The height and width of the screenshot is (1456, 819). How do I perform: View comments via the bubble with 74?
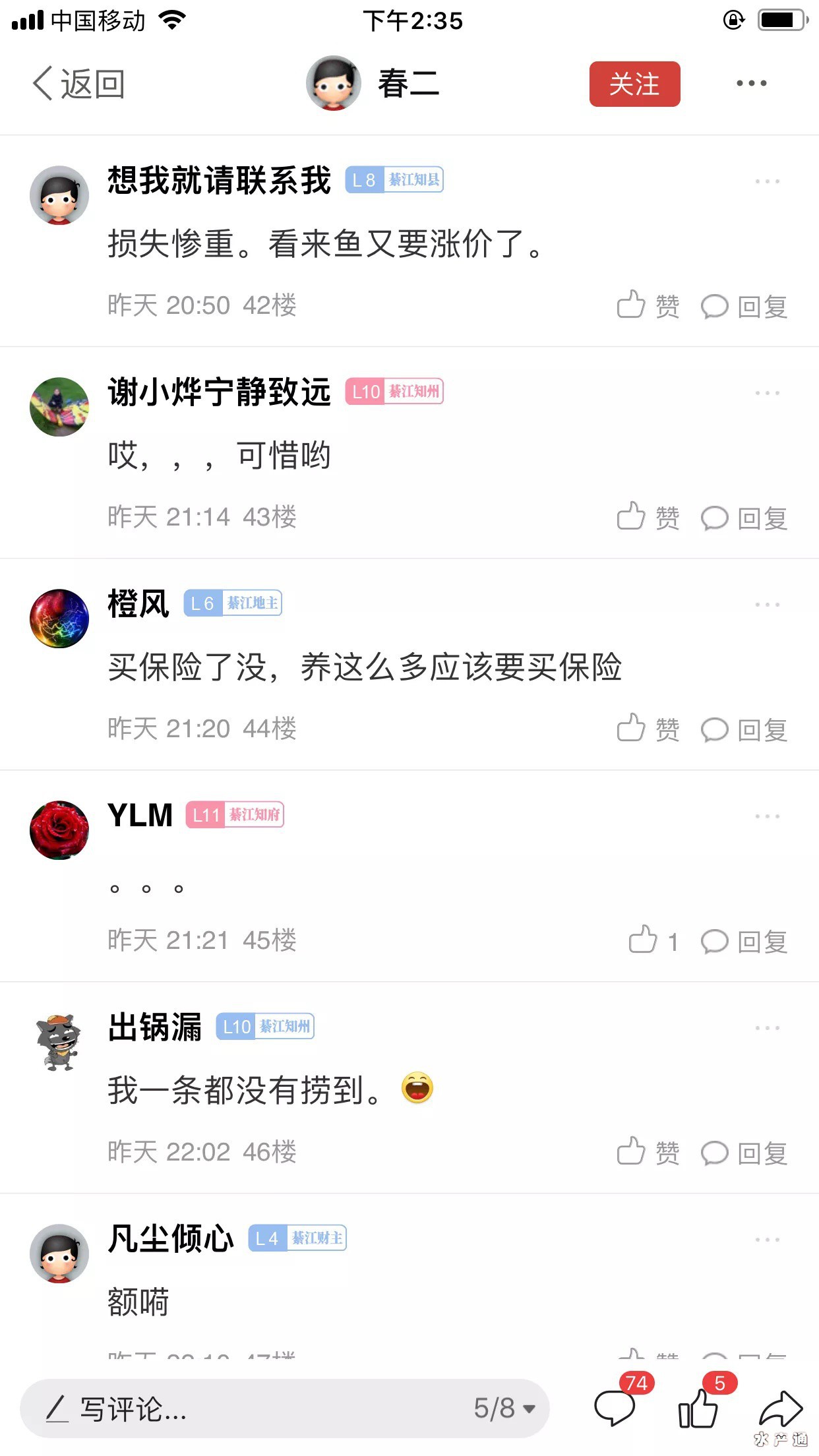(x=616, y=1408)
